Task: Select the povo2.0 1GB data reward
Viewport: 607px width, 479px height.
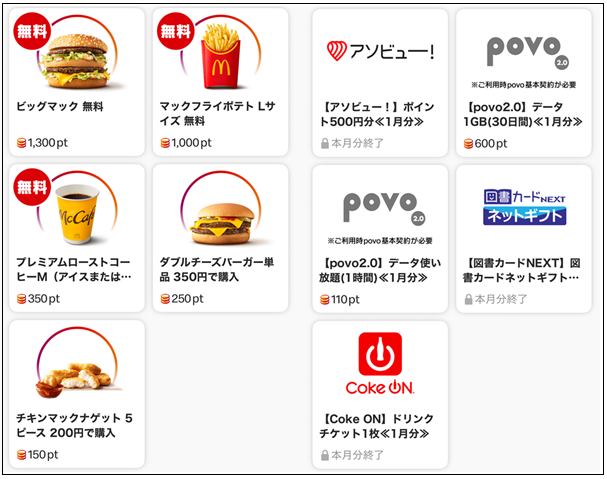Action: (x=524, y=82)
